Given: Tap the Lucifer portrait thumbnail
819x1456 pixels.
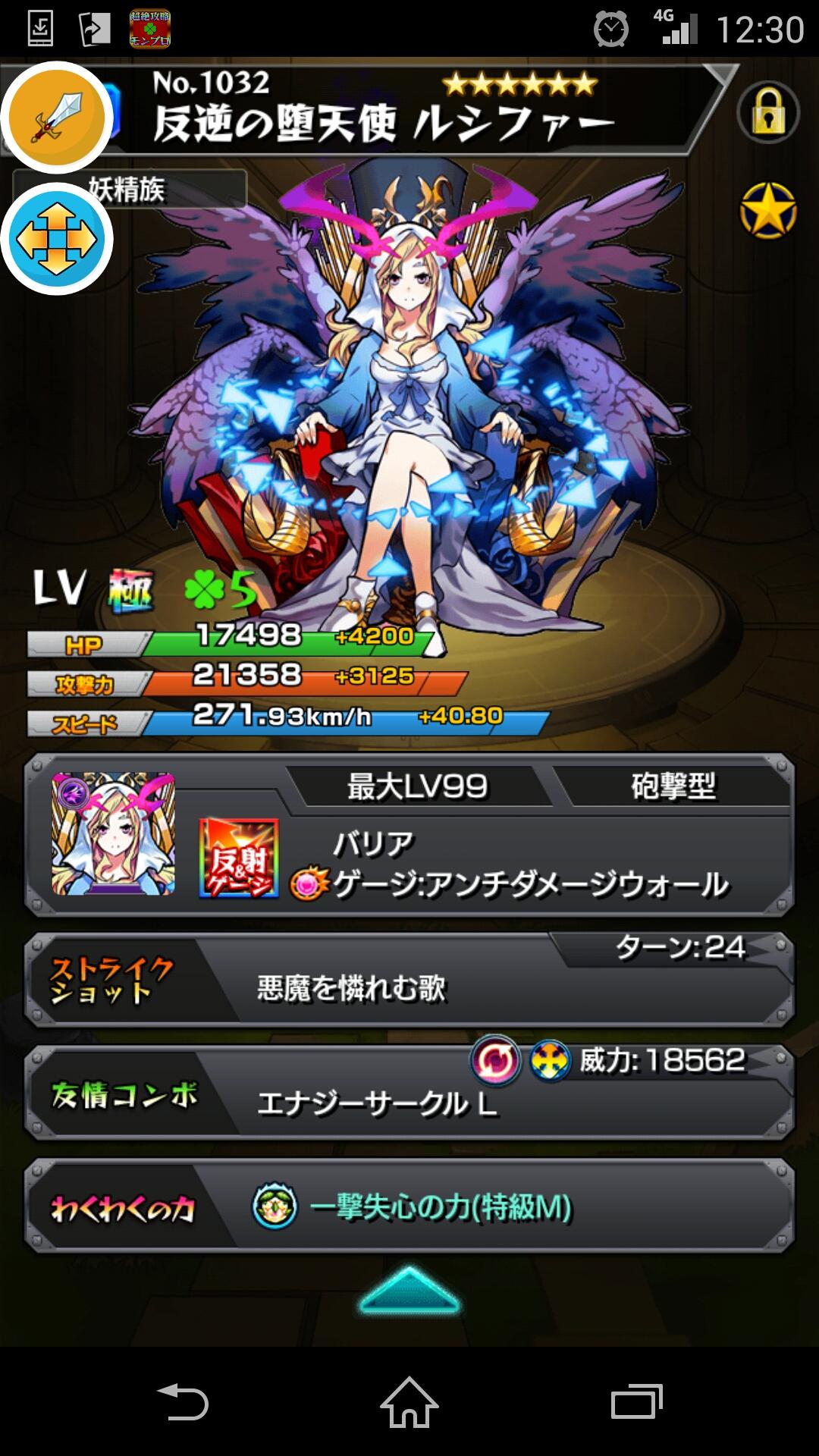Looking at the screenshot, I should pos(114,834).
